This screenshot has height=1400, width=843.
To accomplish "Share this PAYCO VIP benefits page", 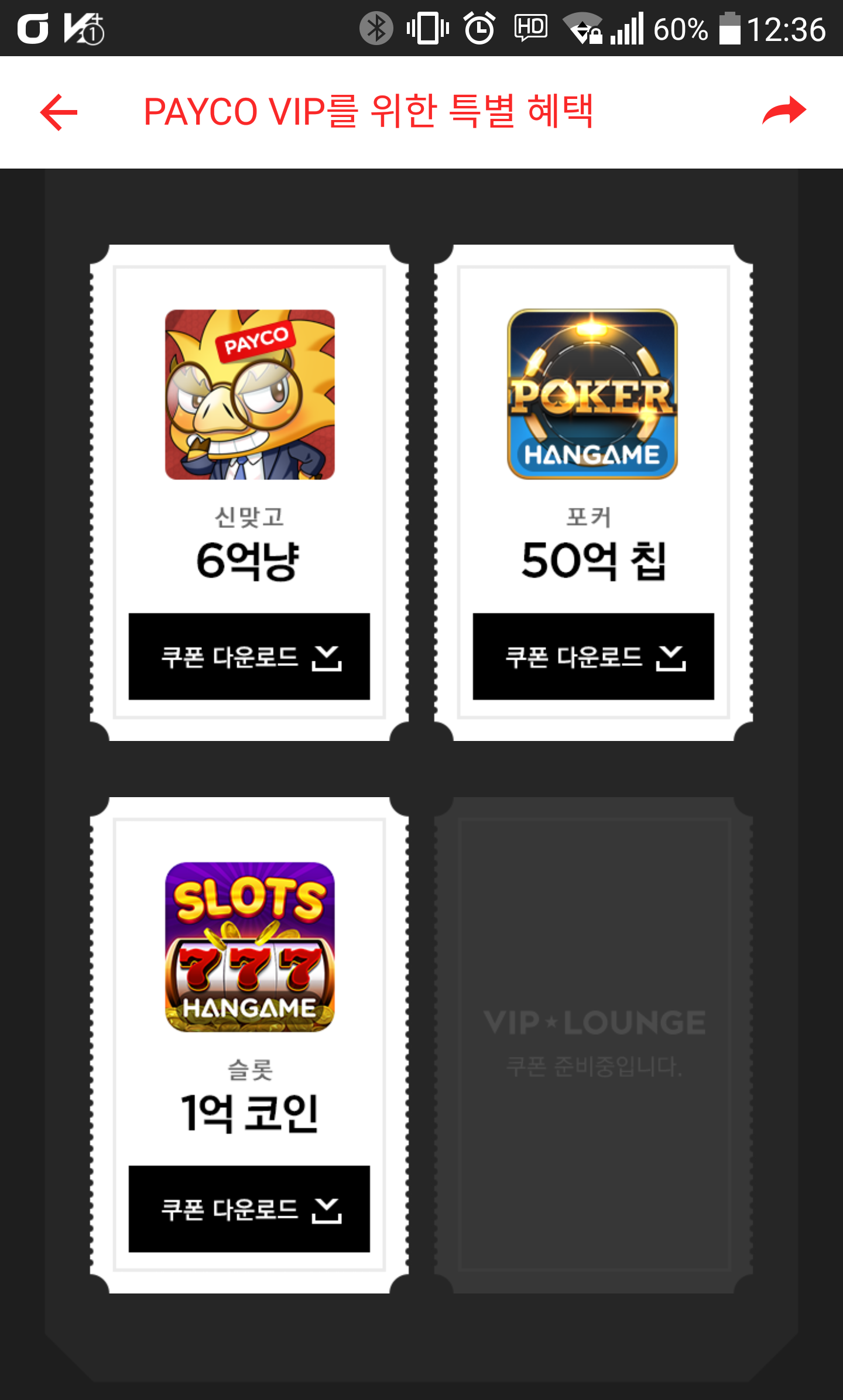I will tap(784, 111).
